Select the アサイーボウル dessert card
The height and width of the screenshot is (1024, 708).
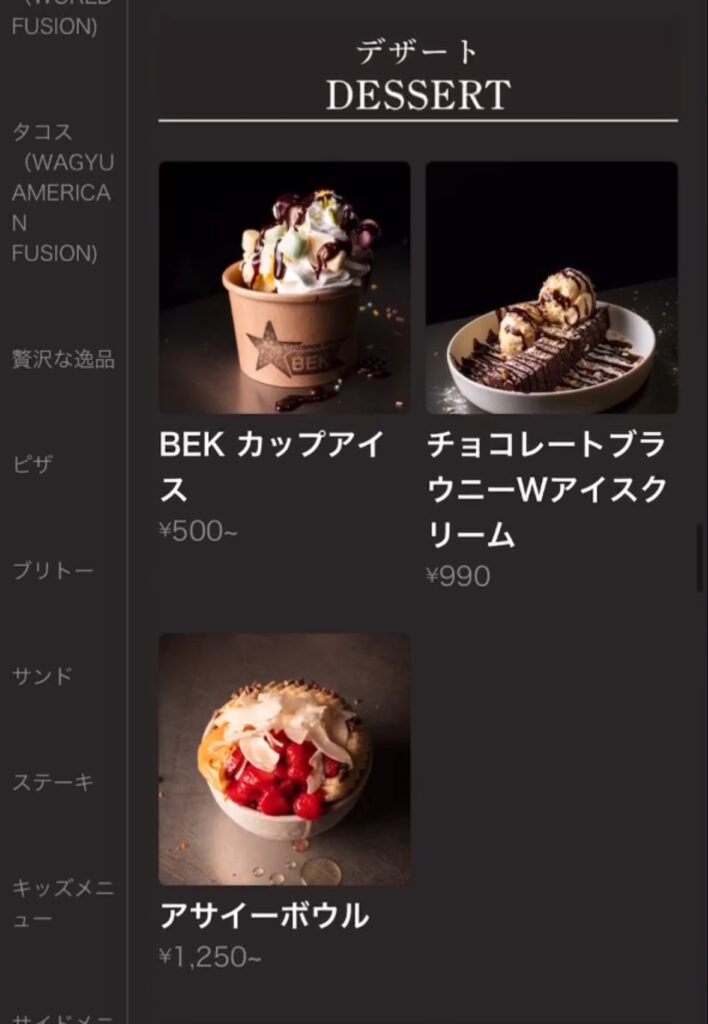pyautogui.click(x=284, y=759)
